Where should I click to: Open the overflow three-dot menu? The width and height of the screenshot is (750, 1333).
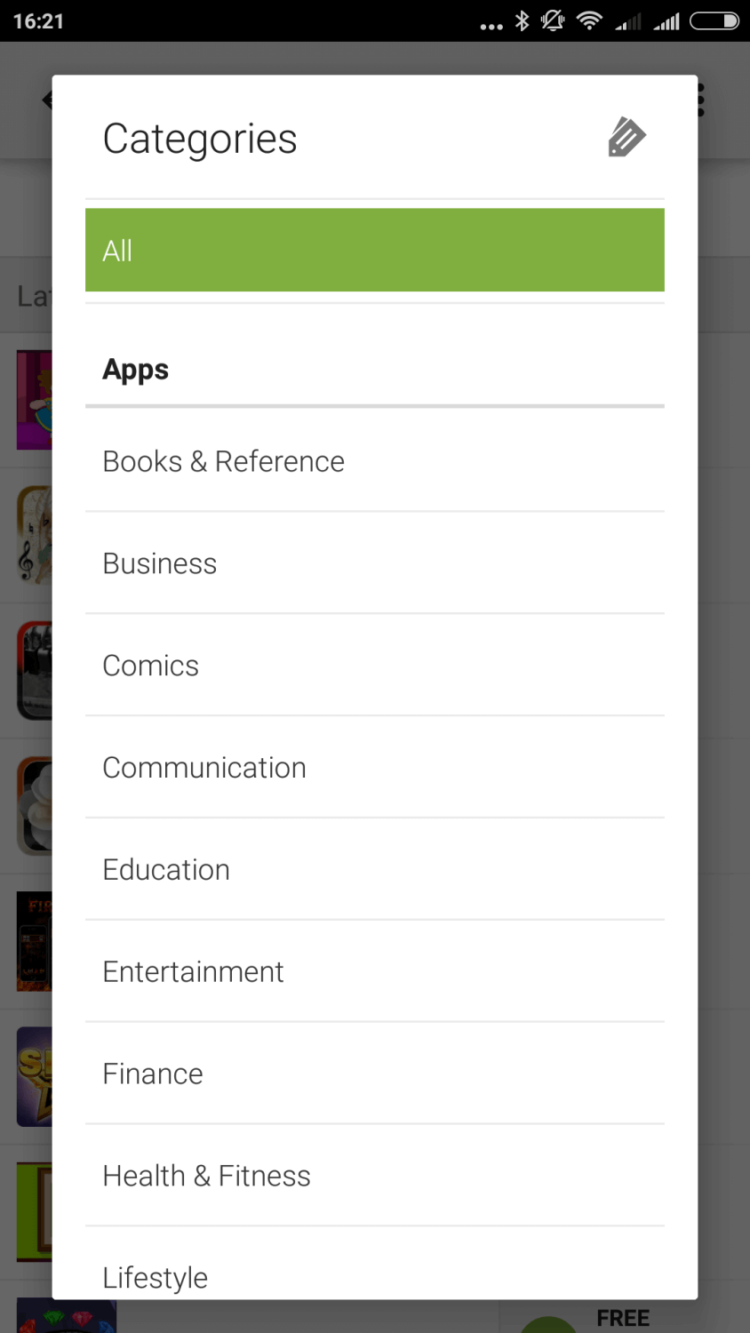click(x=699, y=99)
